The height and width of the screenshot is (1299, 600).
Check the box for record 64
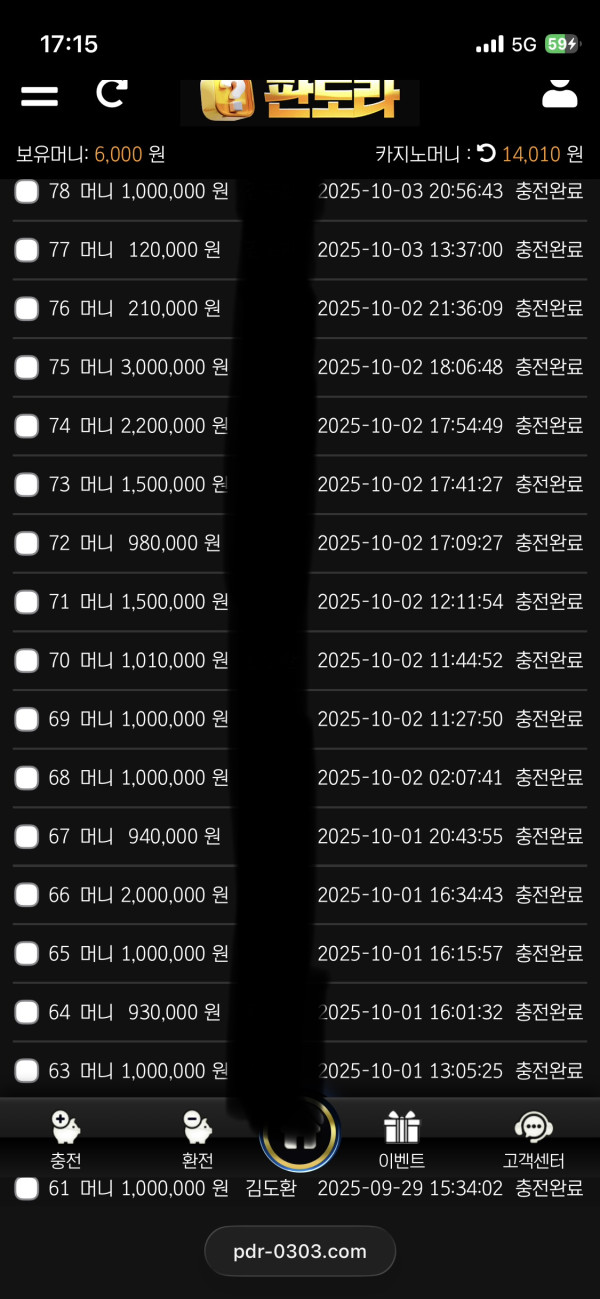point(27,1013)
